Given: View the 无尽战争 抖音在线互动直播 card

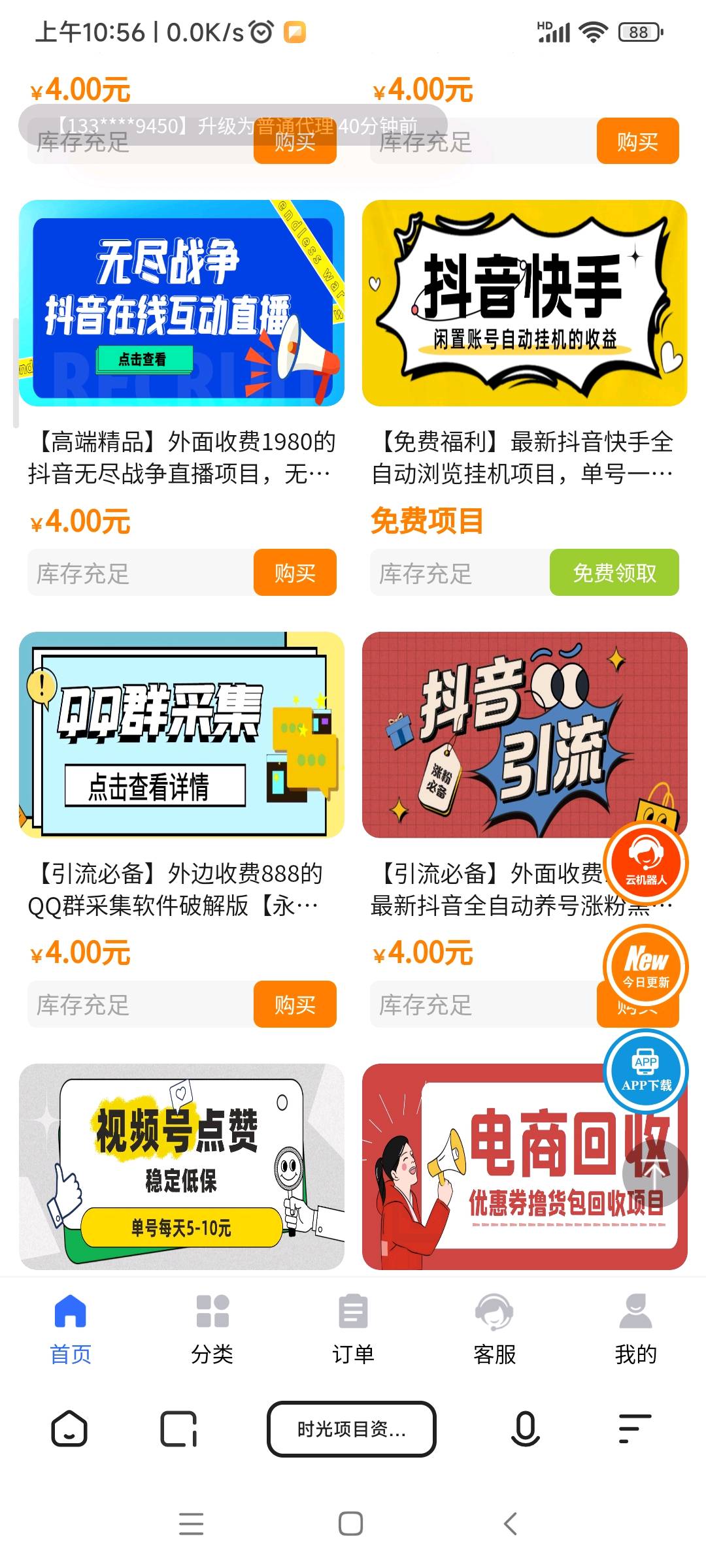Looking at the screenshot, I should [x=182, y=303].
